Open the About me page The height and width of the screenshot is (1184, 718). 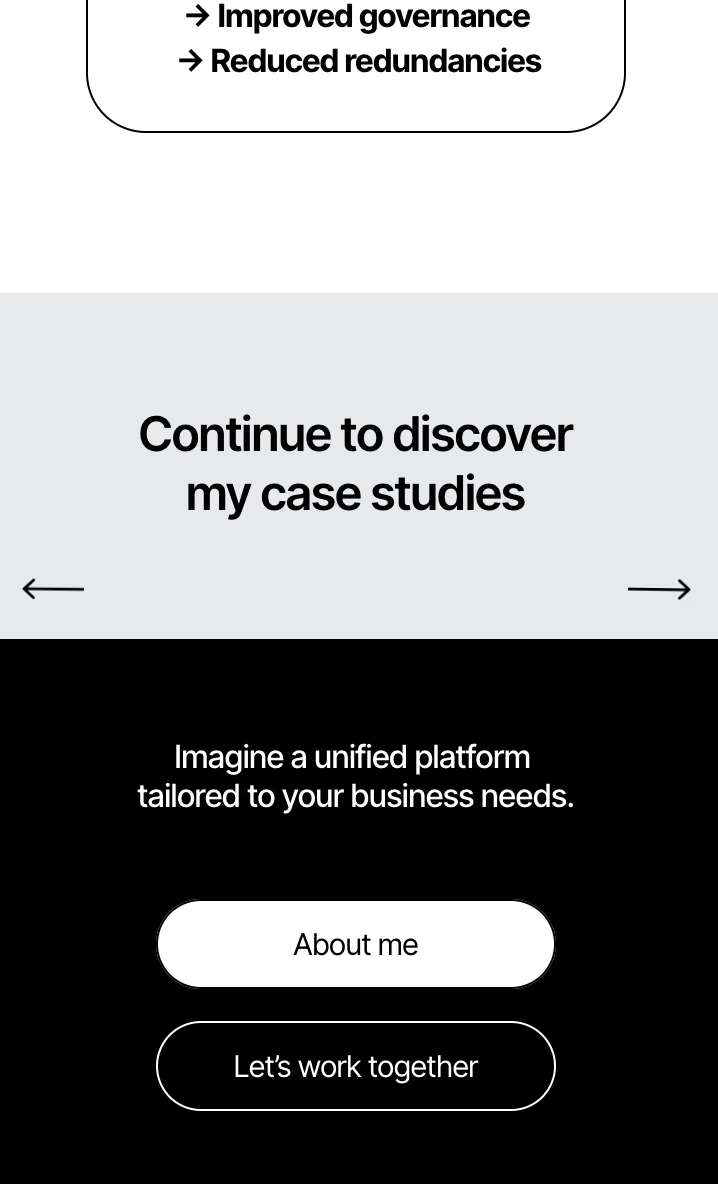pos(356,944)
